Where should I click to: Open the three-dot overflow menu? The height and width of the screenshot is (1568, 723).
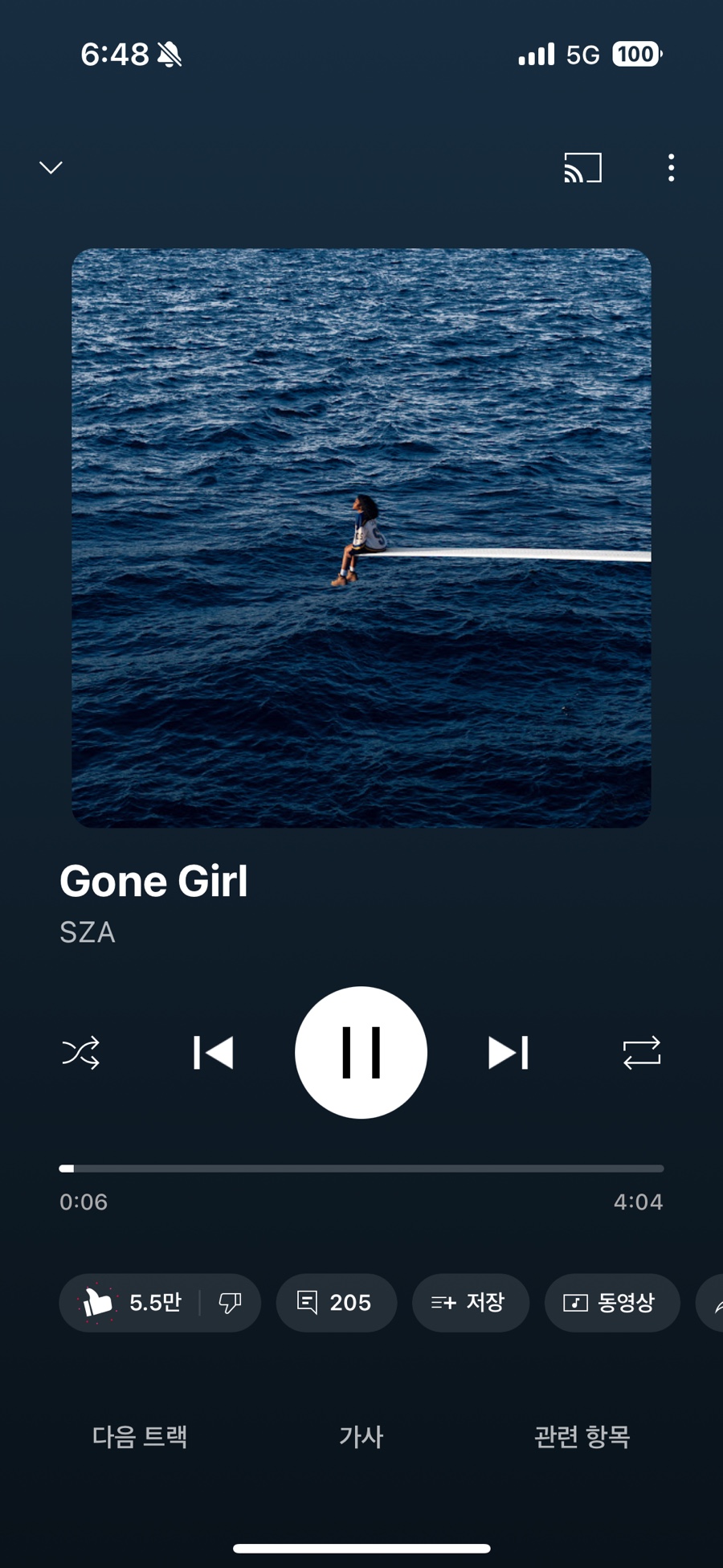coord(671,167)
